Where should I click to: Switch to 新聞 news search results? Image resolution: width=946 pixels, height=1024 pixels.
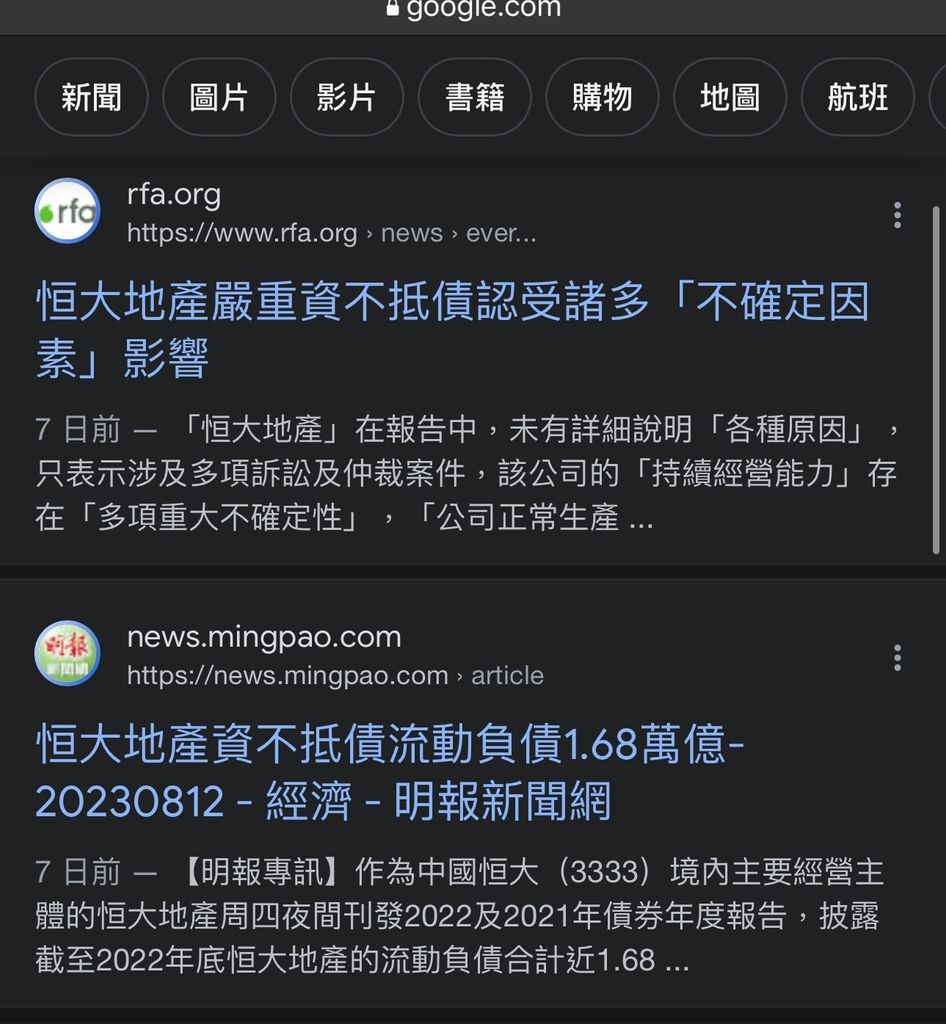pos(91,97)
